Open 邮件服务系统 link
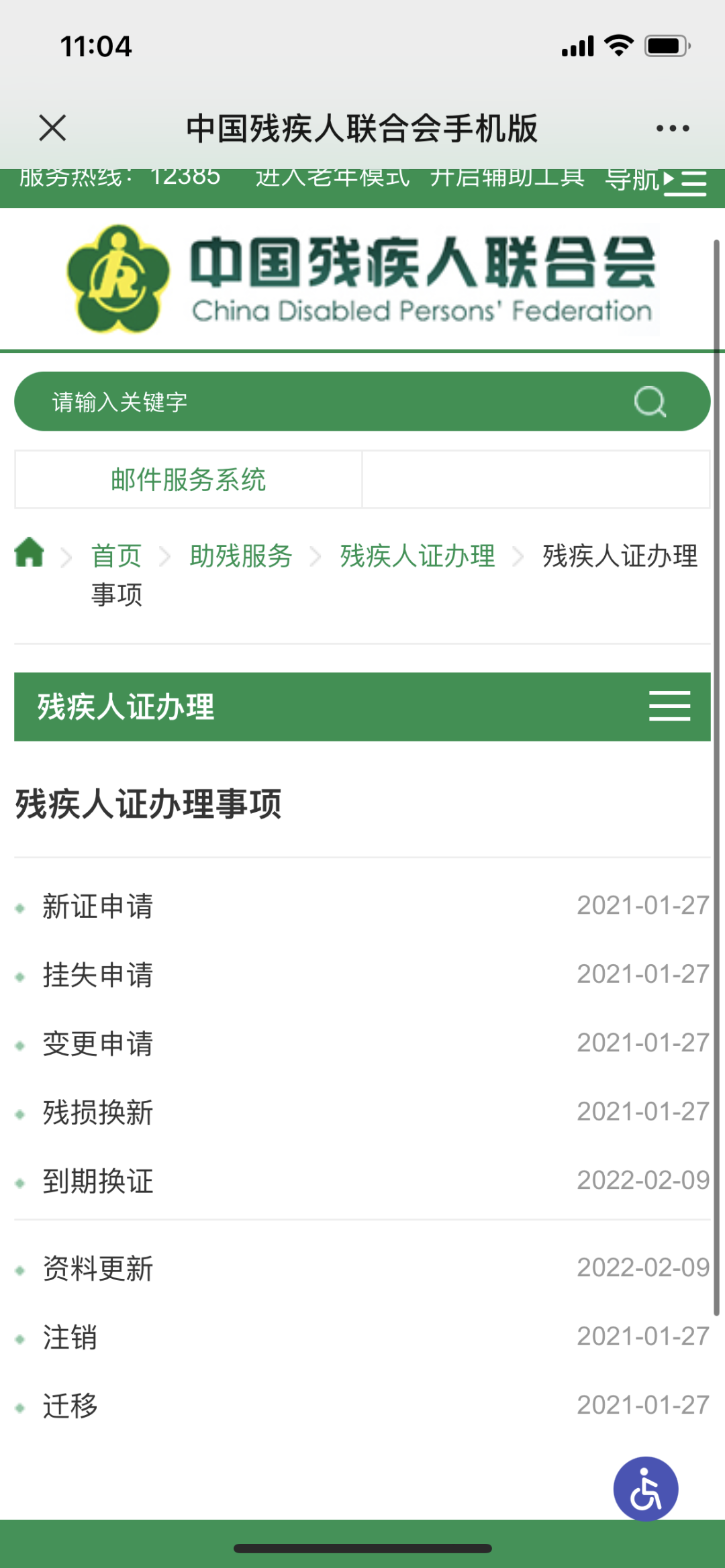 [189, 479]
